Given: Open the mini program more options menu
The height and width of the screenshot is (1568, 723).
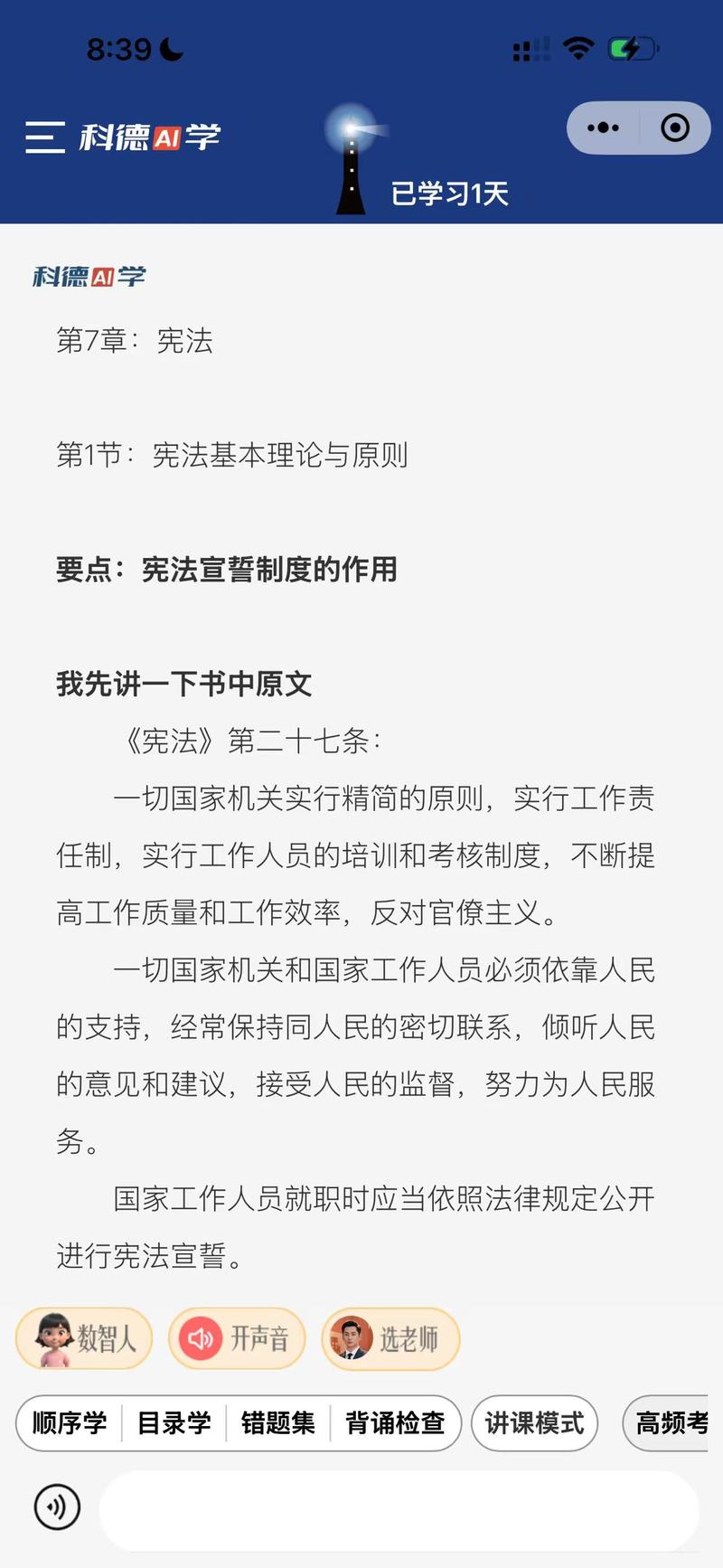Looking at the screenshot, I should point(603,128).
